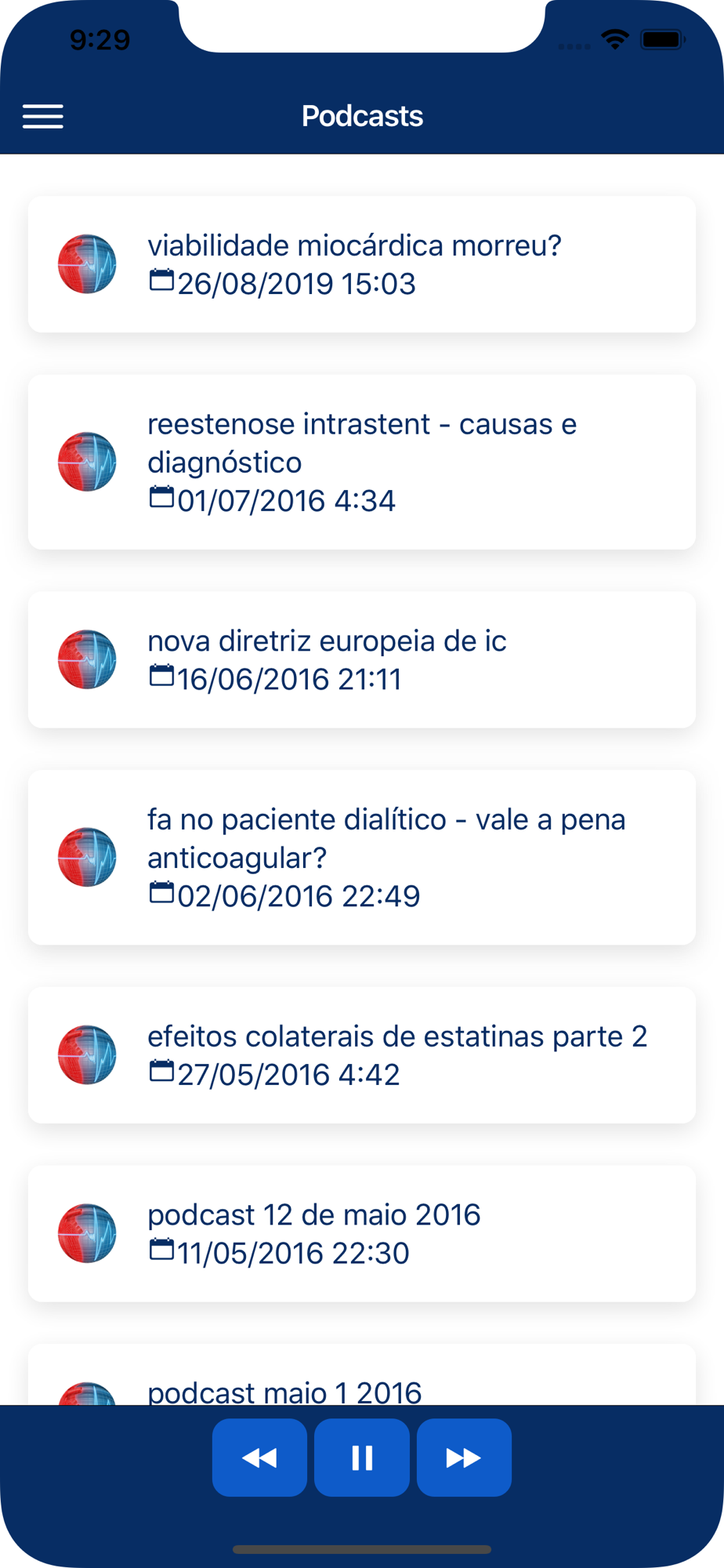Open 'podcast maio 1 2016' episode
This screenshot has height=1568, width=724.
pyautogui.click(x=362, y=1374)
